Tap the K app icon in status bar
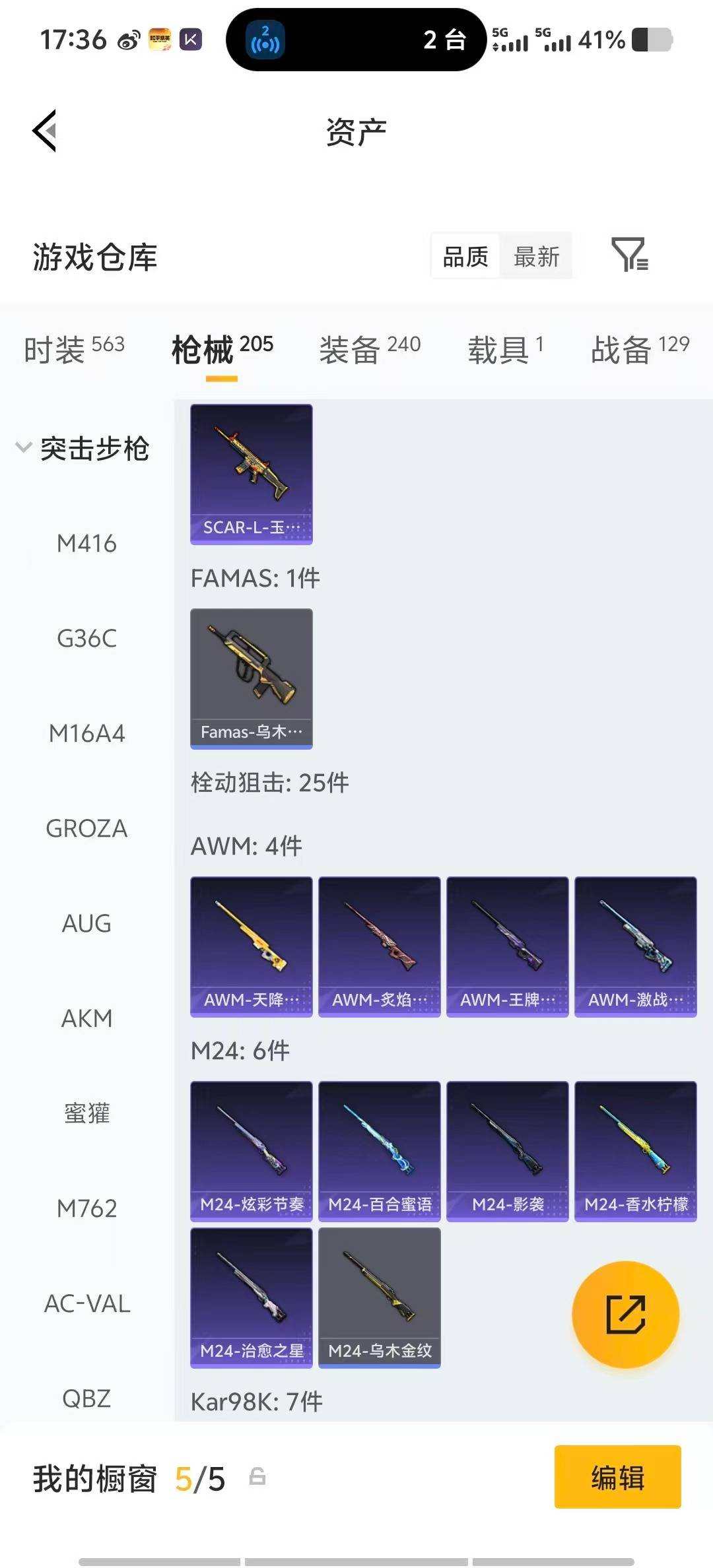713x1568 pixels. [192, 40]
